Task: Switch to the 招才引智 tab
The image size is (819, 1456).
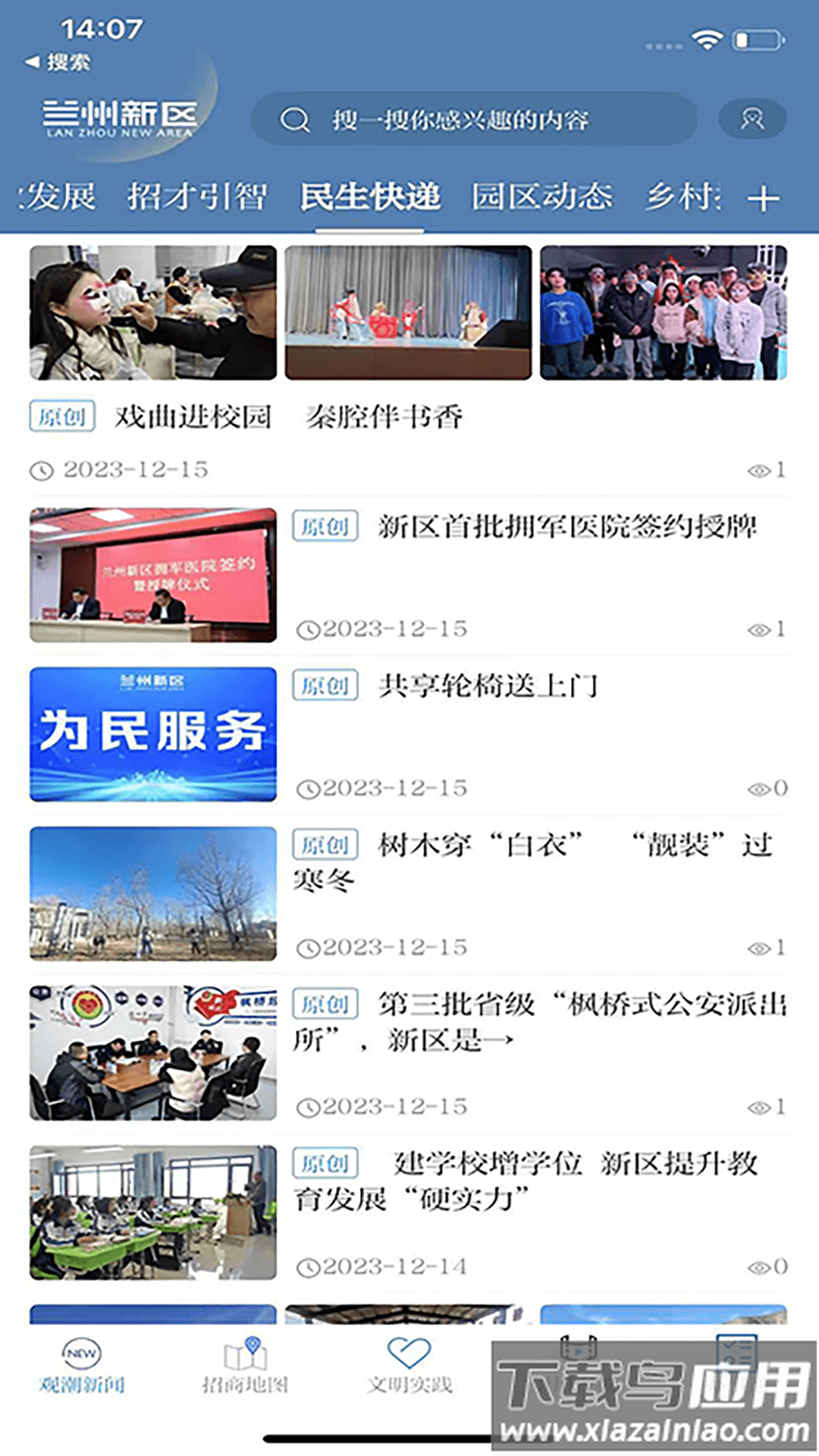Action: pos(197,197)
